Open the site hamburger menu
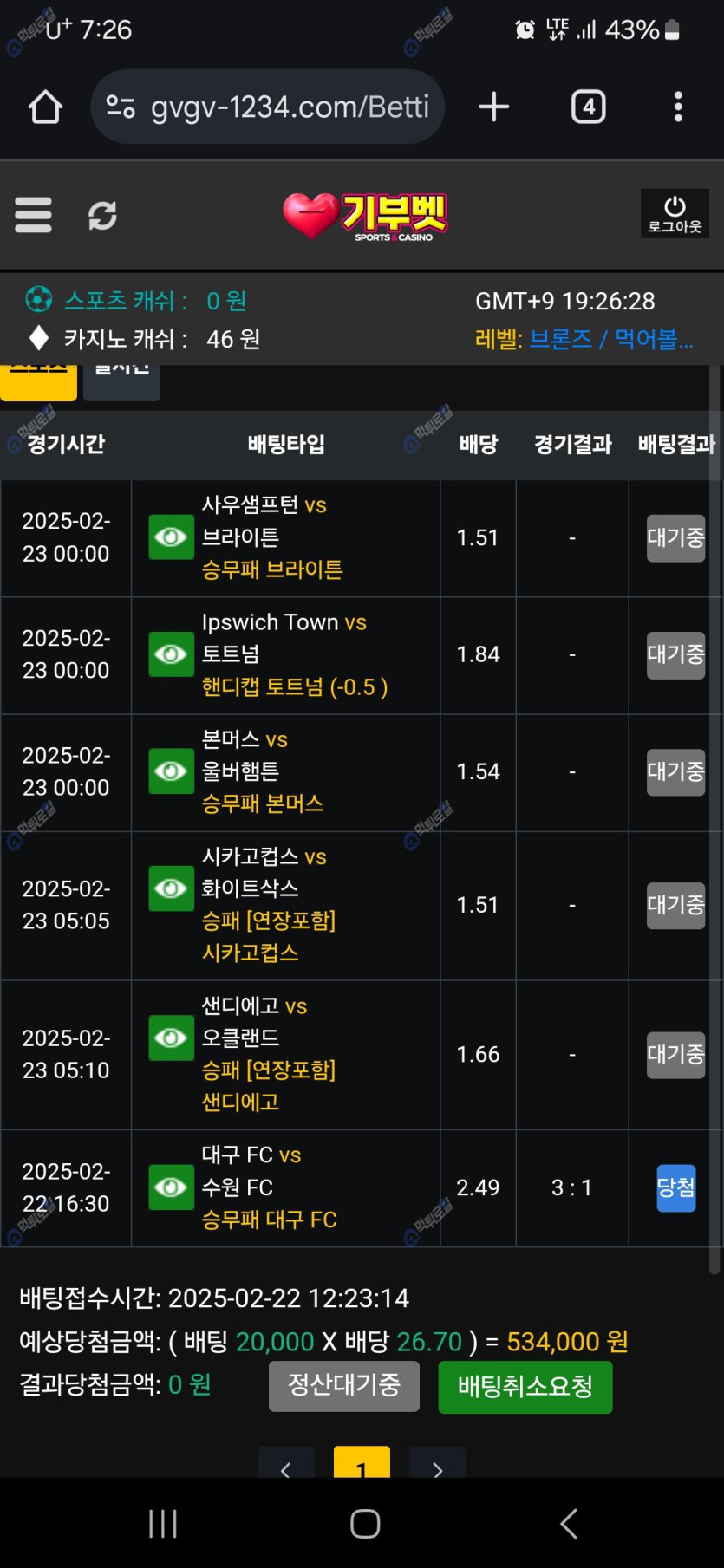 [34, 215]
